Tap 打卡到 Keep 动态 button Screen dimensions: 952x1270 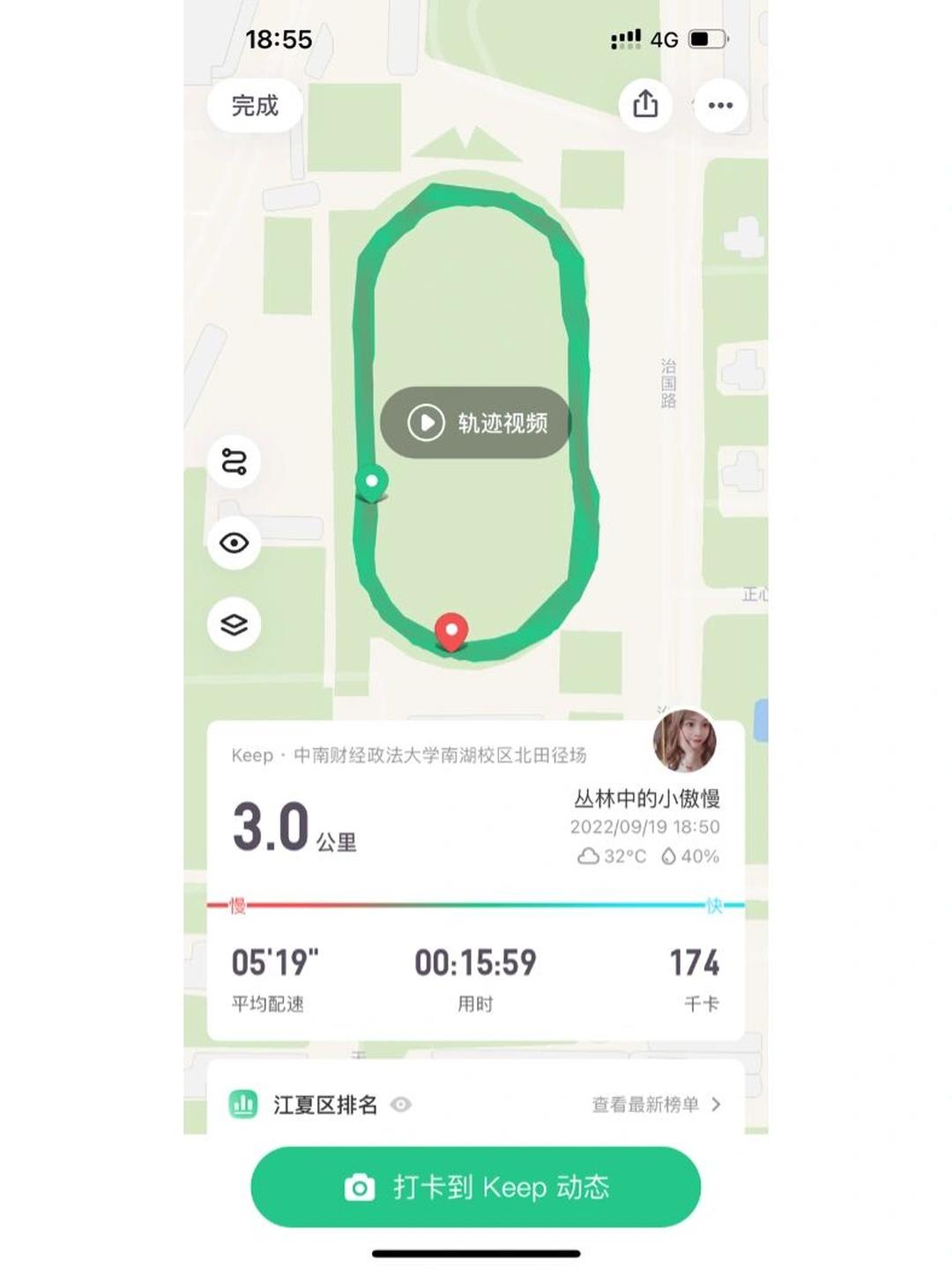pyautogui.click(x=476, y=1187)
